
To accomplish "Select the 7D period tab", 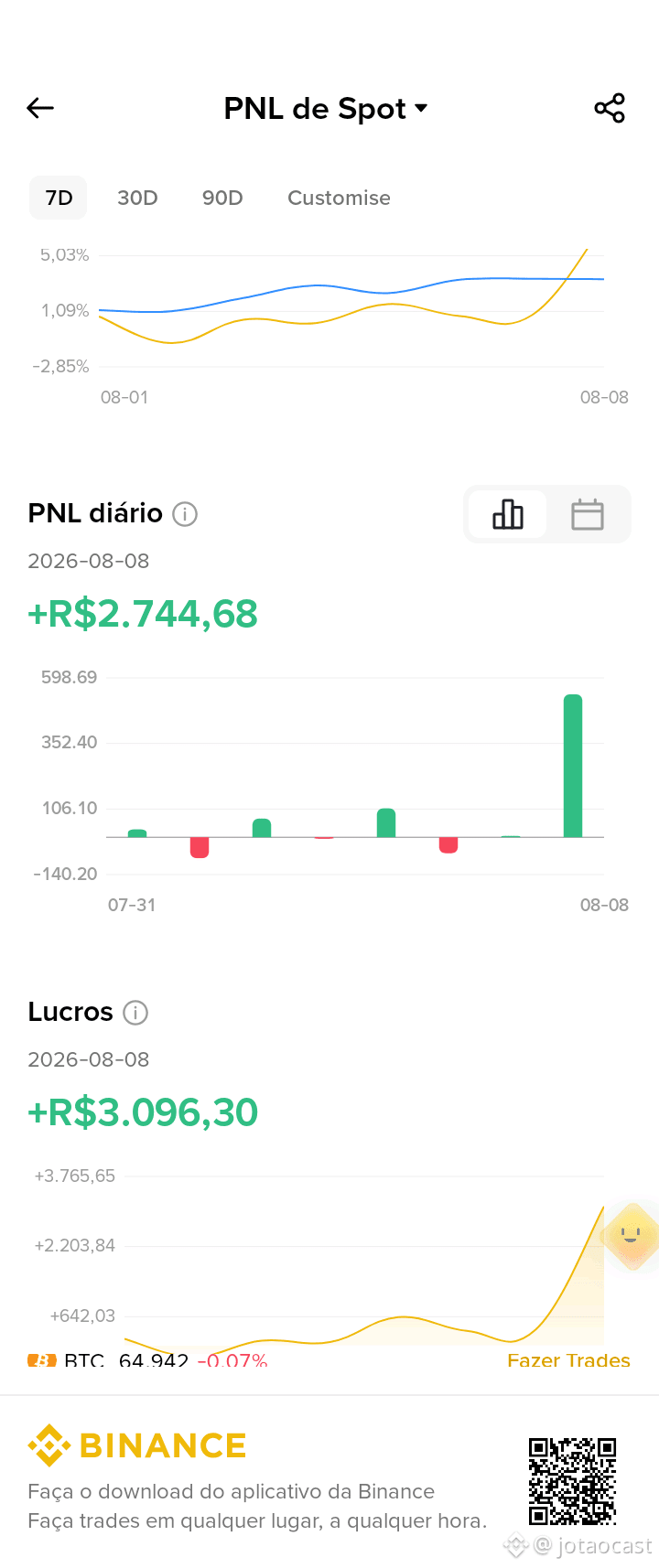I will (x=59, y=198).
